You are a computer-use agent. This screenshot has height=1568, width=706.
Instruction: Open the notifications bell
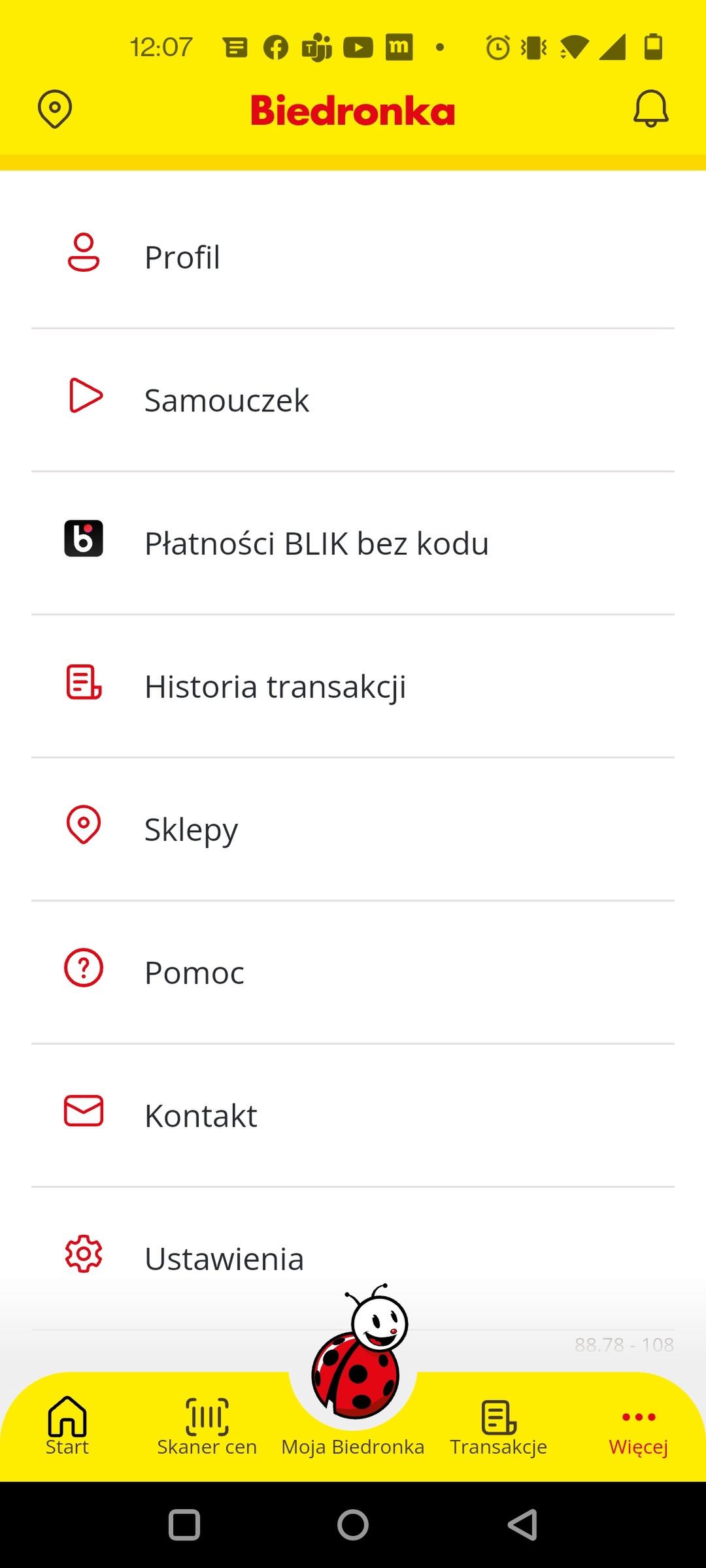click(x=651, y=108)
